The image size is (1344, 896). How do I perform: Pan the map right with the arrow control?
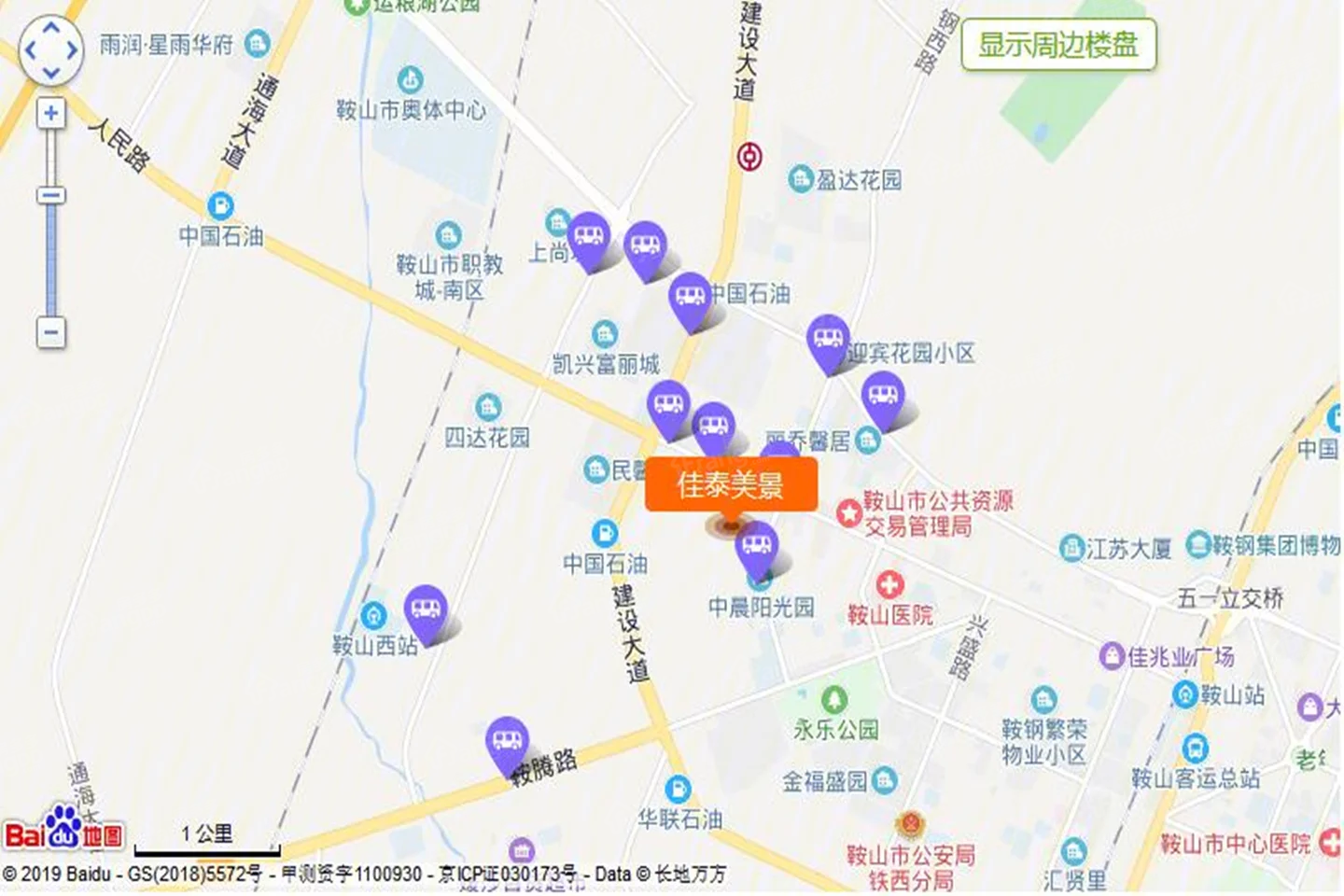(72, 49)
